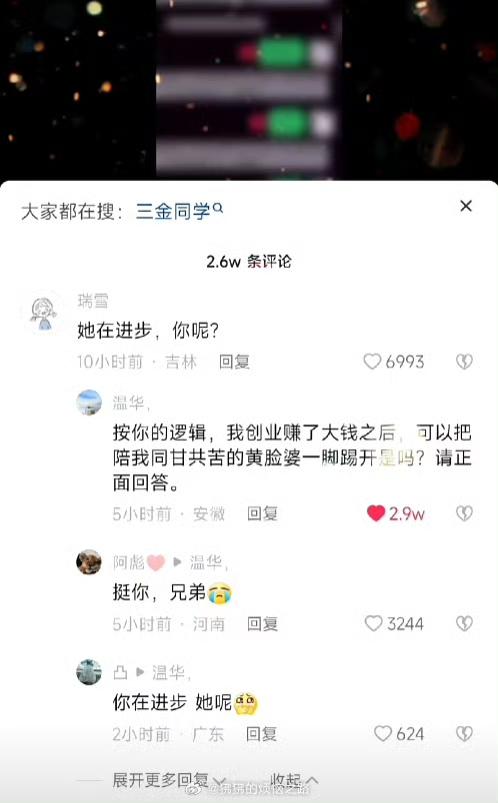498x803 pixels.
Task: Dislike 瑞雪's comment
Action: coord(464,362)
